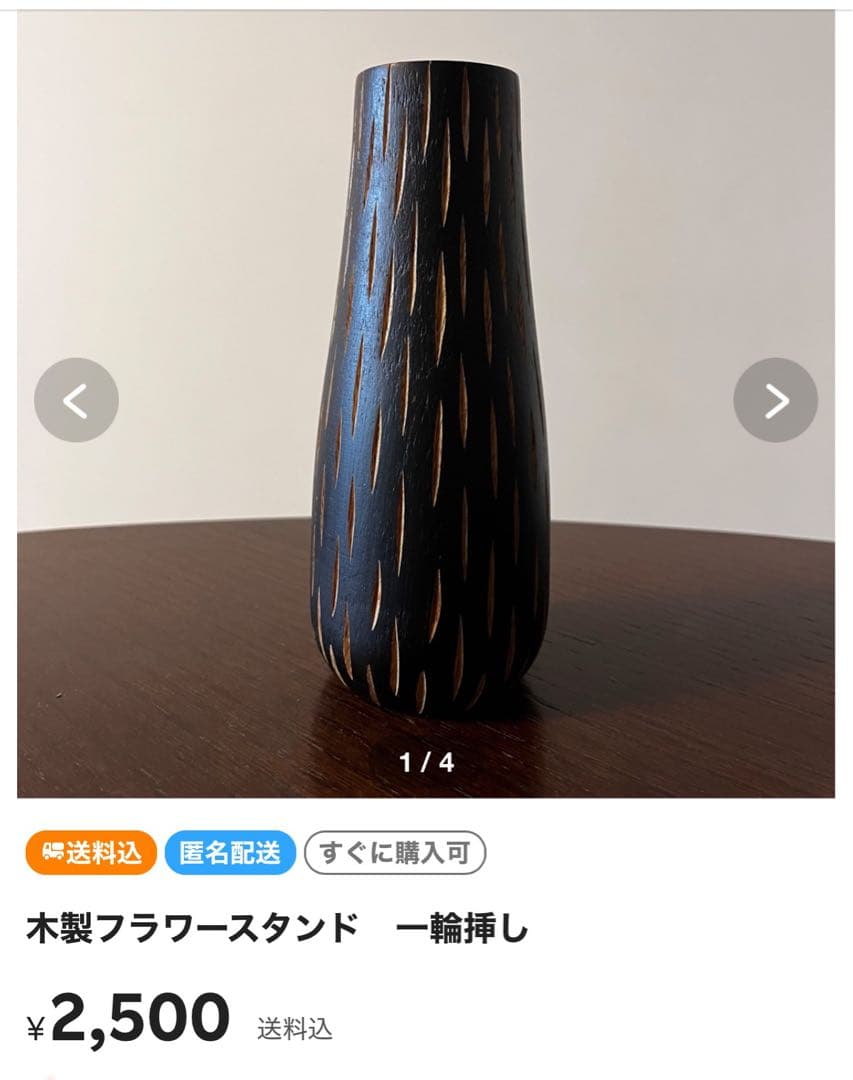Tap the すぐに購入可 chip
The width and height of the screenshot is (853, 1080).
point(395,853)
